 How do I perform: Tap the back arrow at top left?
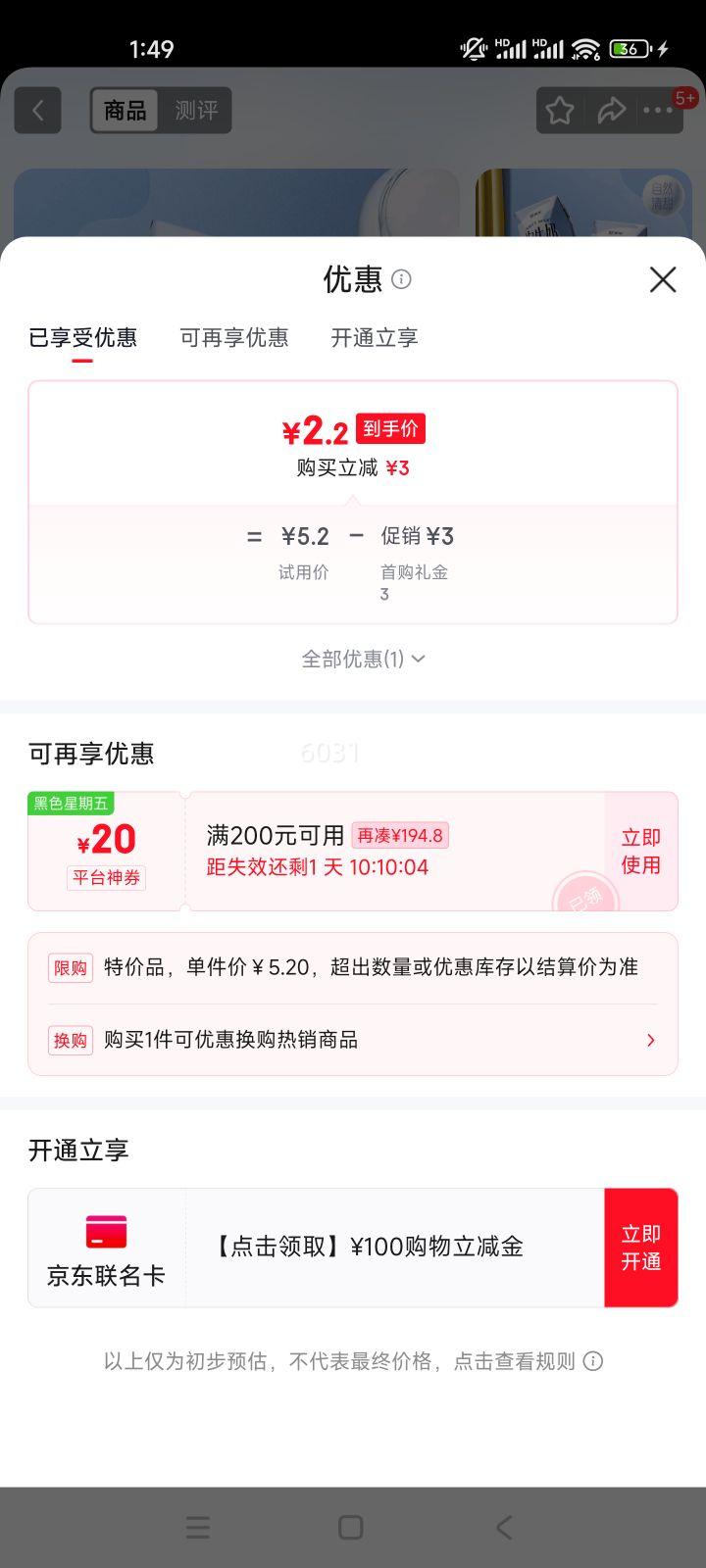click(37, 110)
